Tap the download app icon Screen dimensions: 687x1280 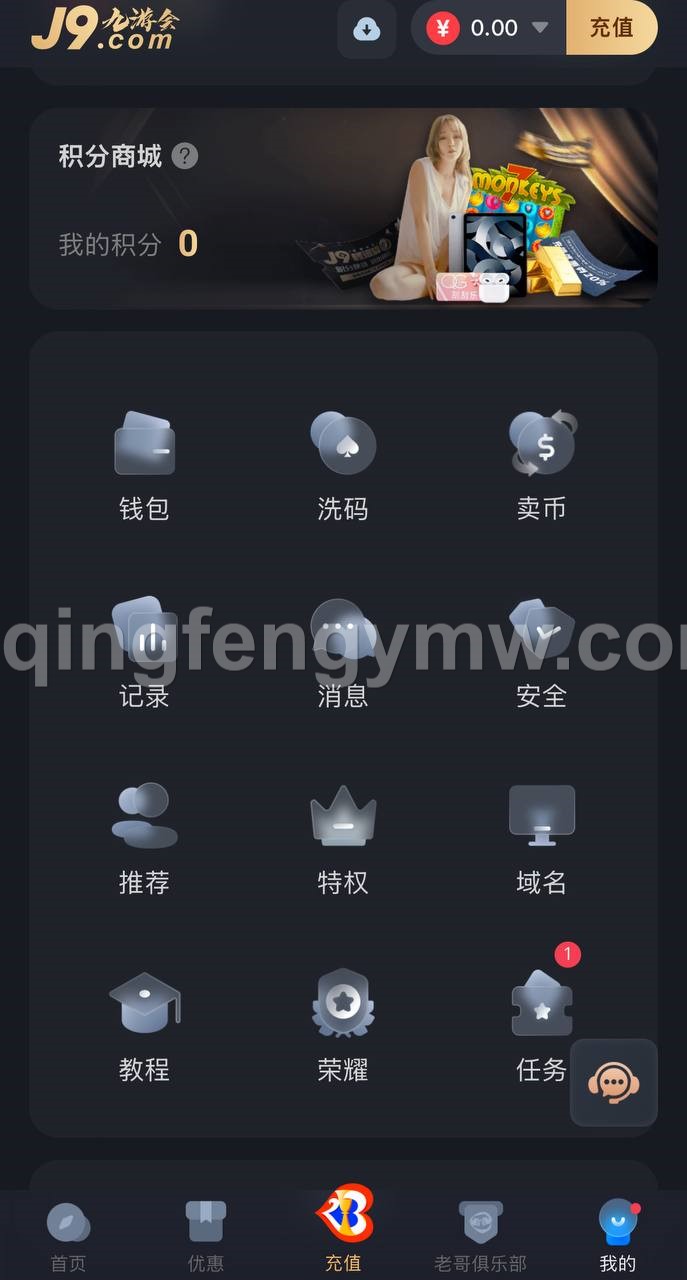tap(367, 29)
